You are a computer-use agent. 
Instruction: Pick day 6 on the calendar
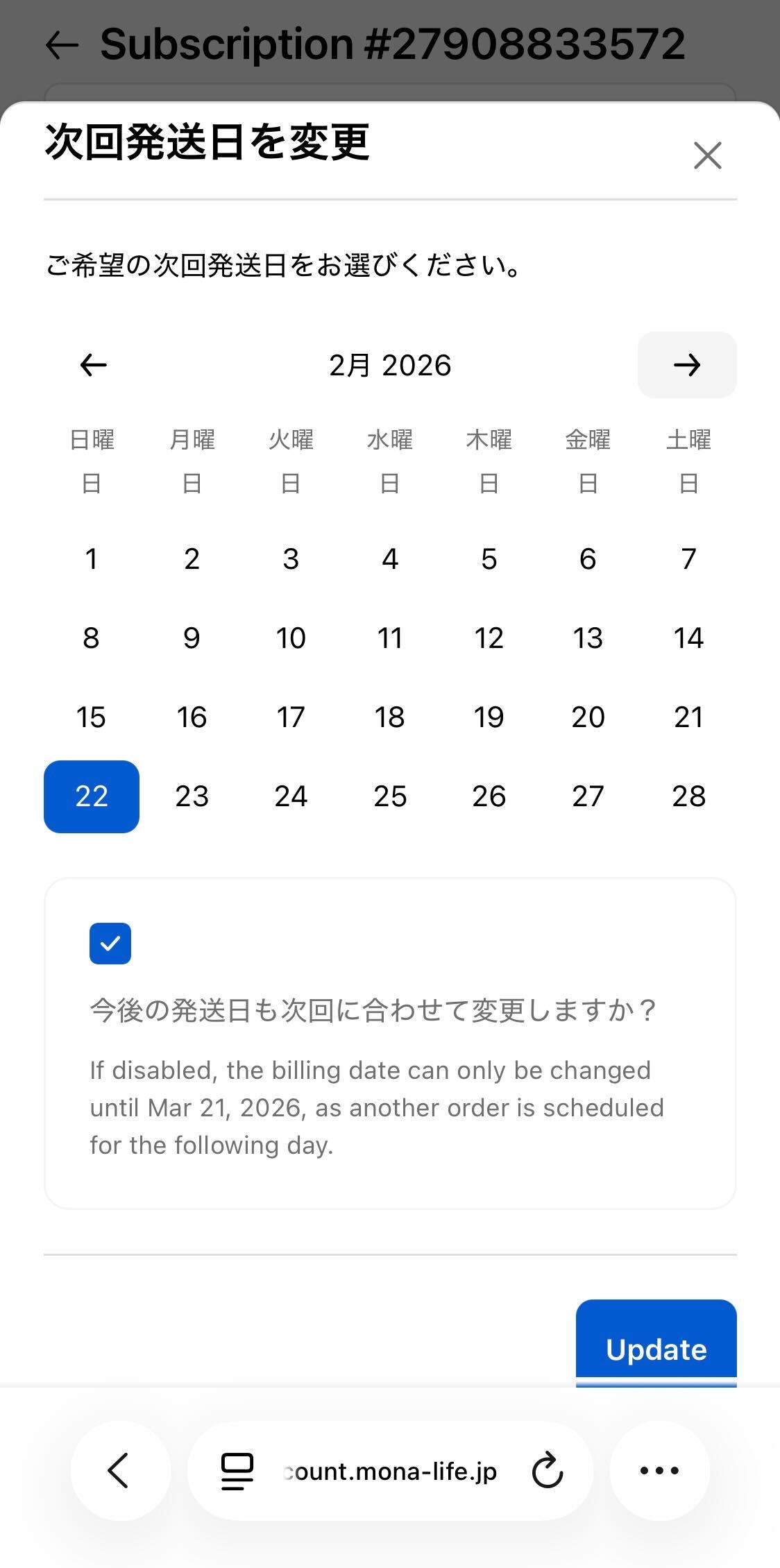point(588,559)
